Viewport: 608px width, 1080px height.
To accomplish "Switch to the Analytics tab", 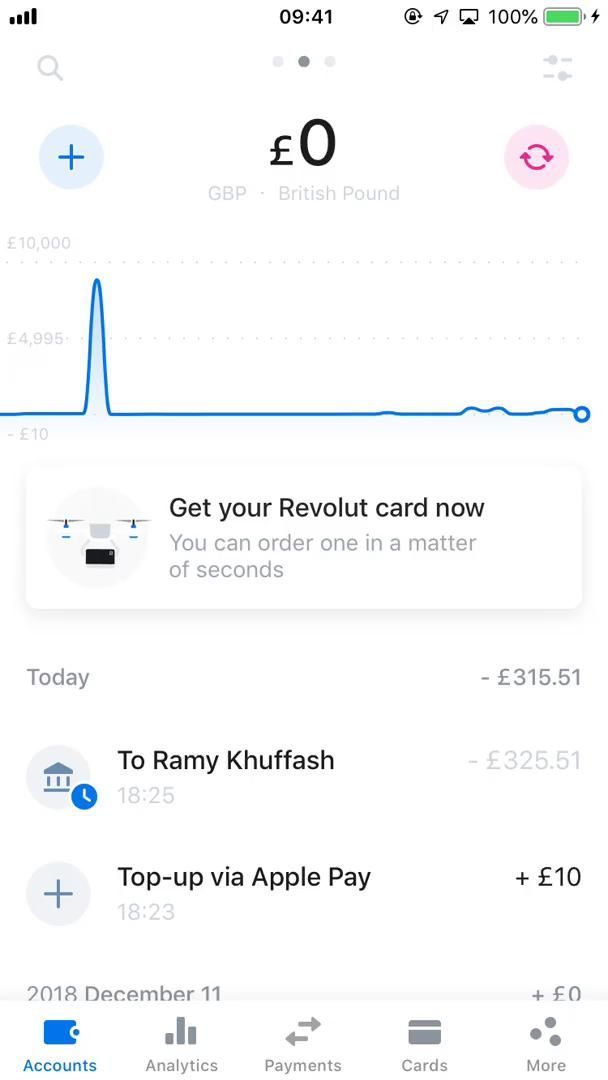I will tap(181, 1044).
